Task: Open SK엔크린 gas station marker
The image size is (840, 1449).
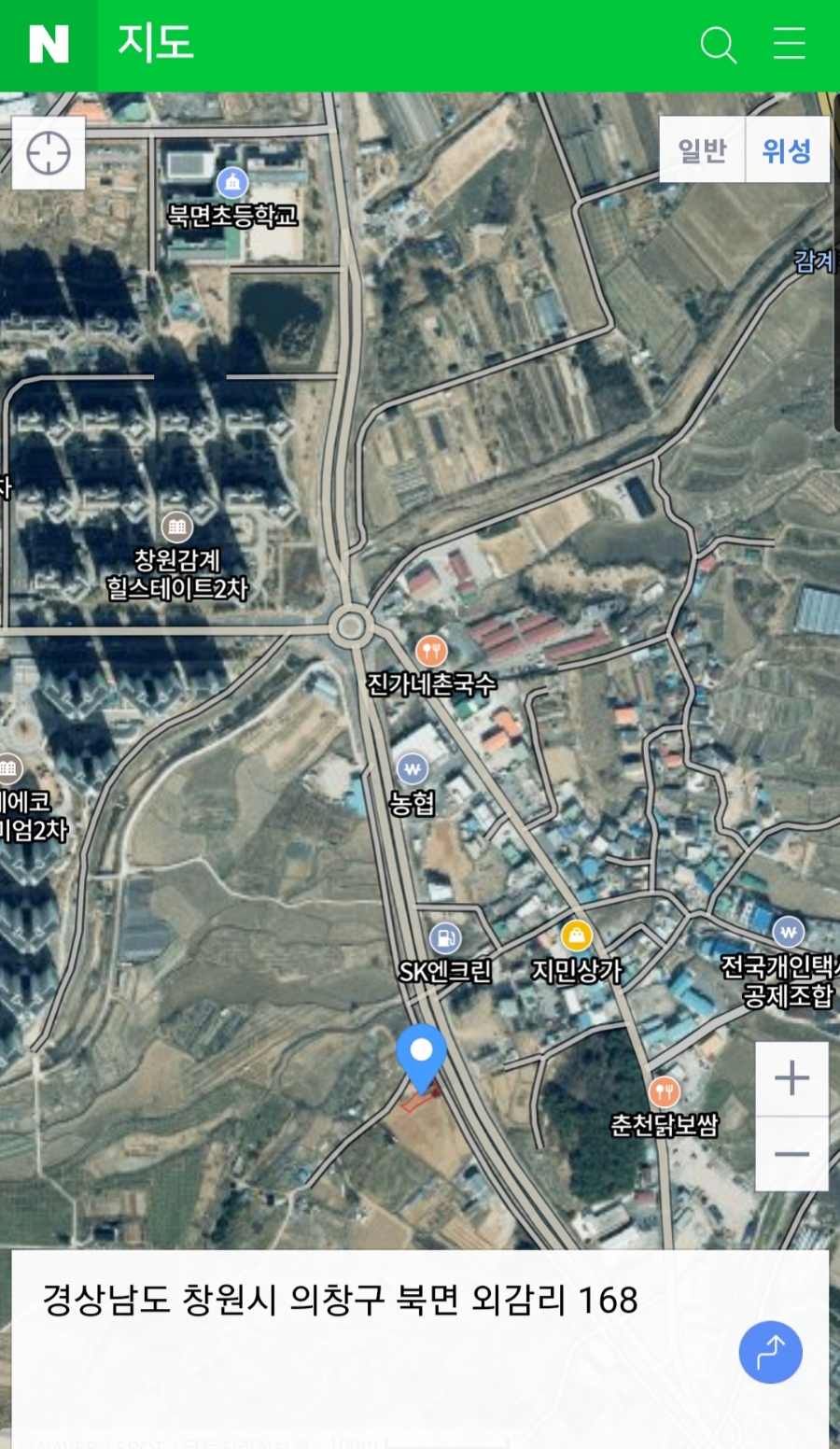Action: pyautogui.click(x=444, y=937)
